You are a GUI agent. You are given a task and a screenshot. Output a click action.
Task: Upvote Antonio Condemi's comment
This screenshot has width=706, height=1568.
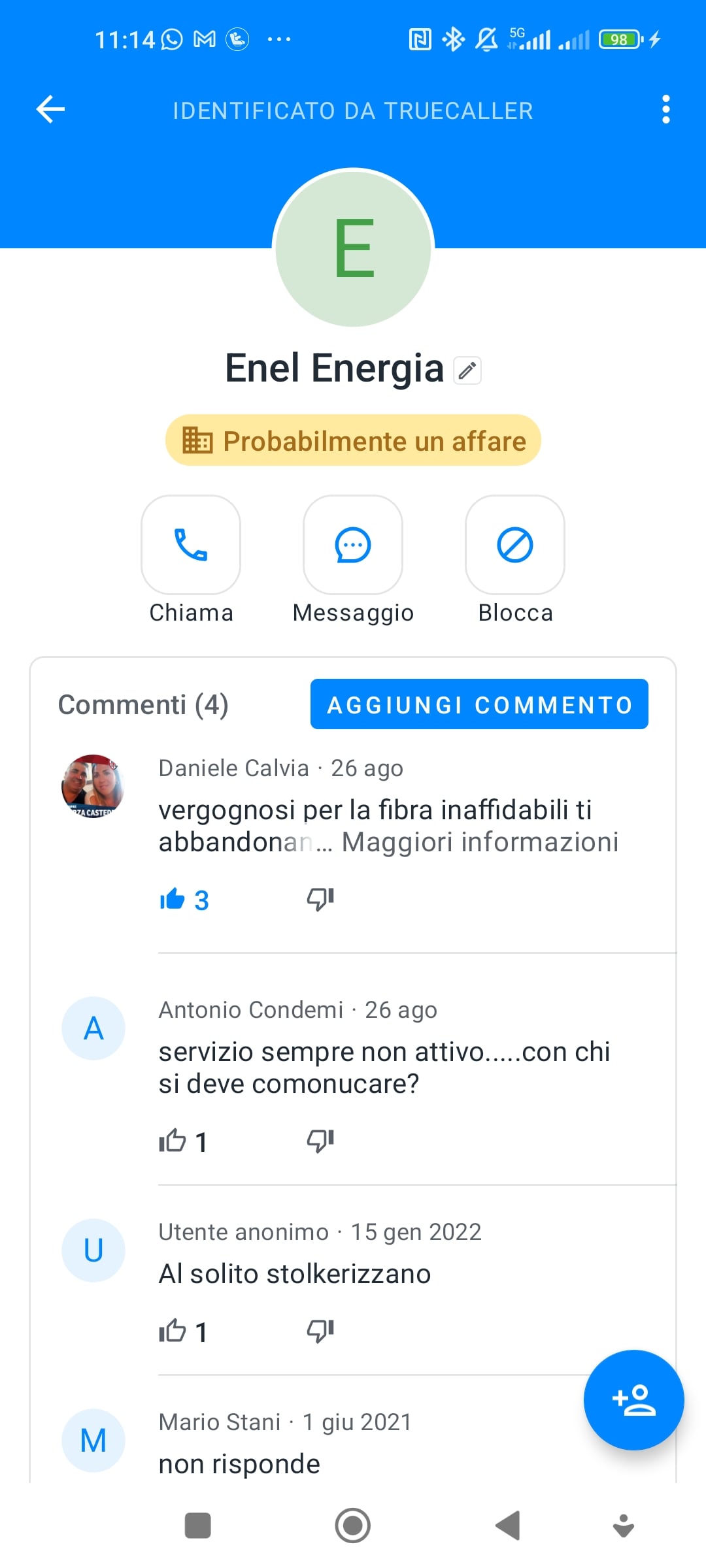point(173,1141)
